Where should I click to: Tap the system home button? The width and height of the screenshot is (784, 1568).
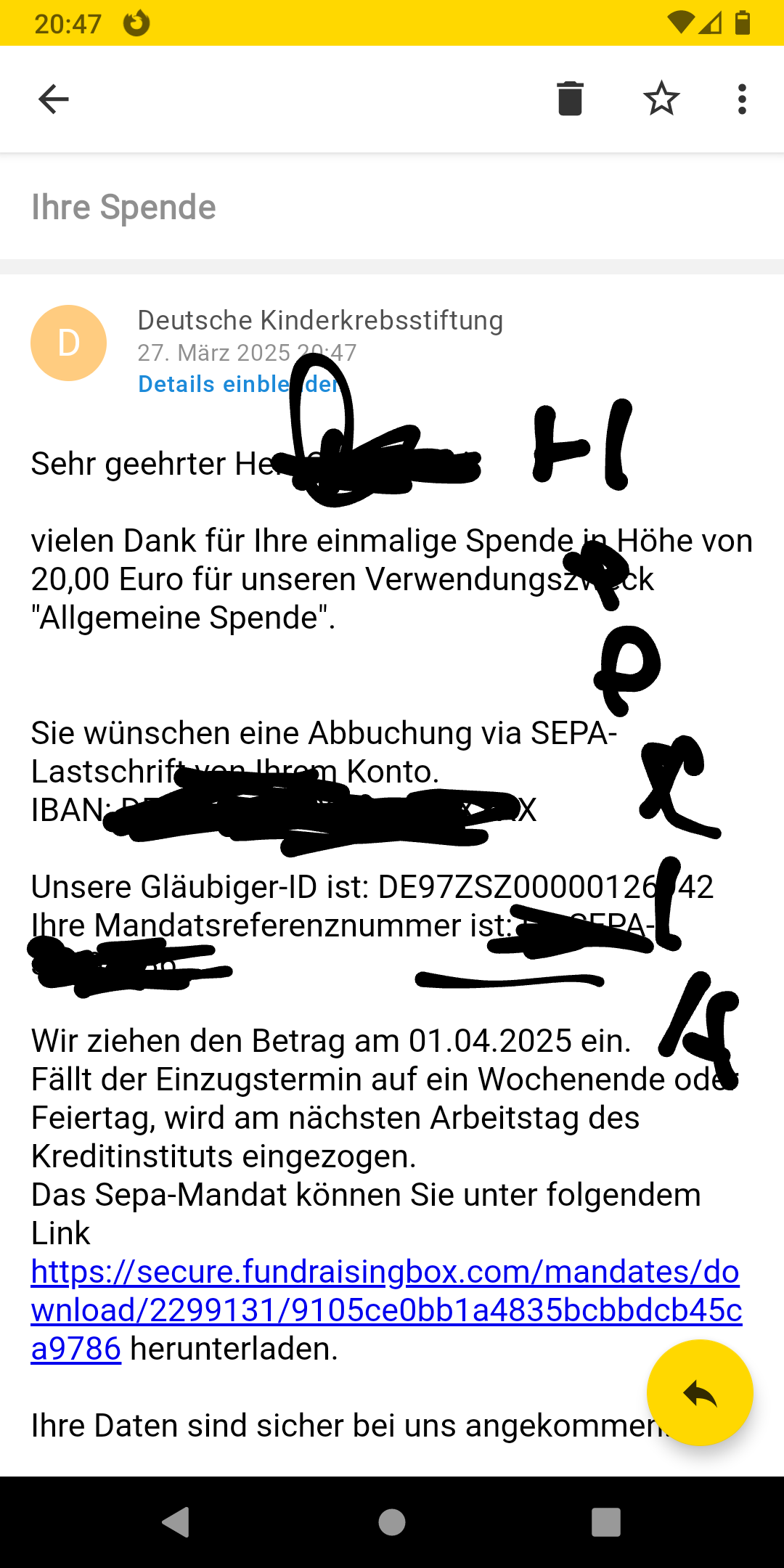coord(392,1522)
